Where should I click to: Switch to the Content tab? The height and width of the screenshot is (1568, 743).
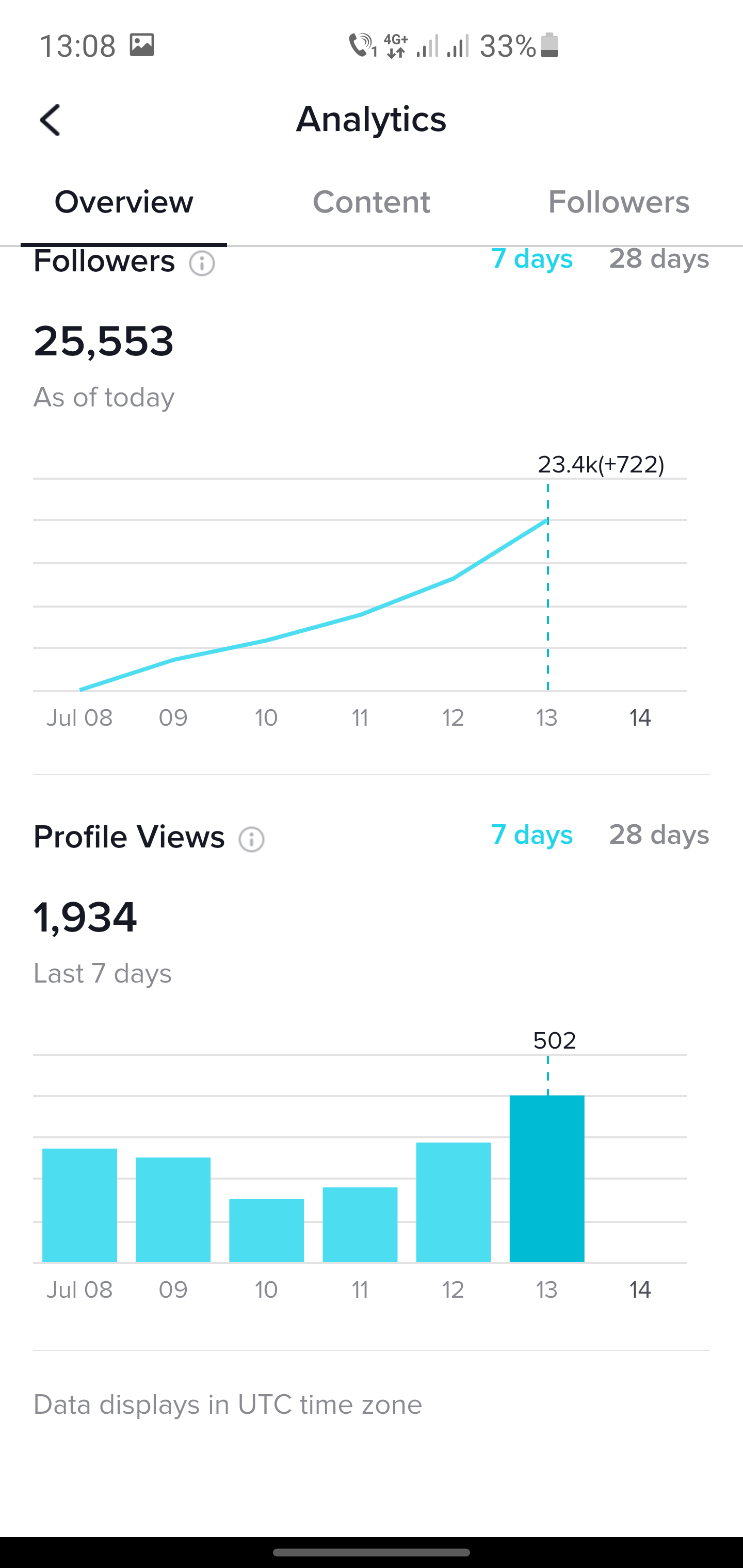coord(372,202)
